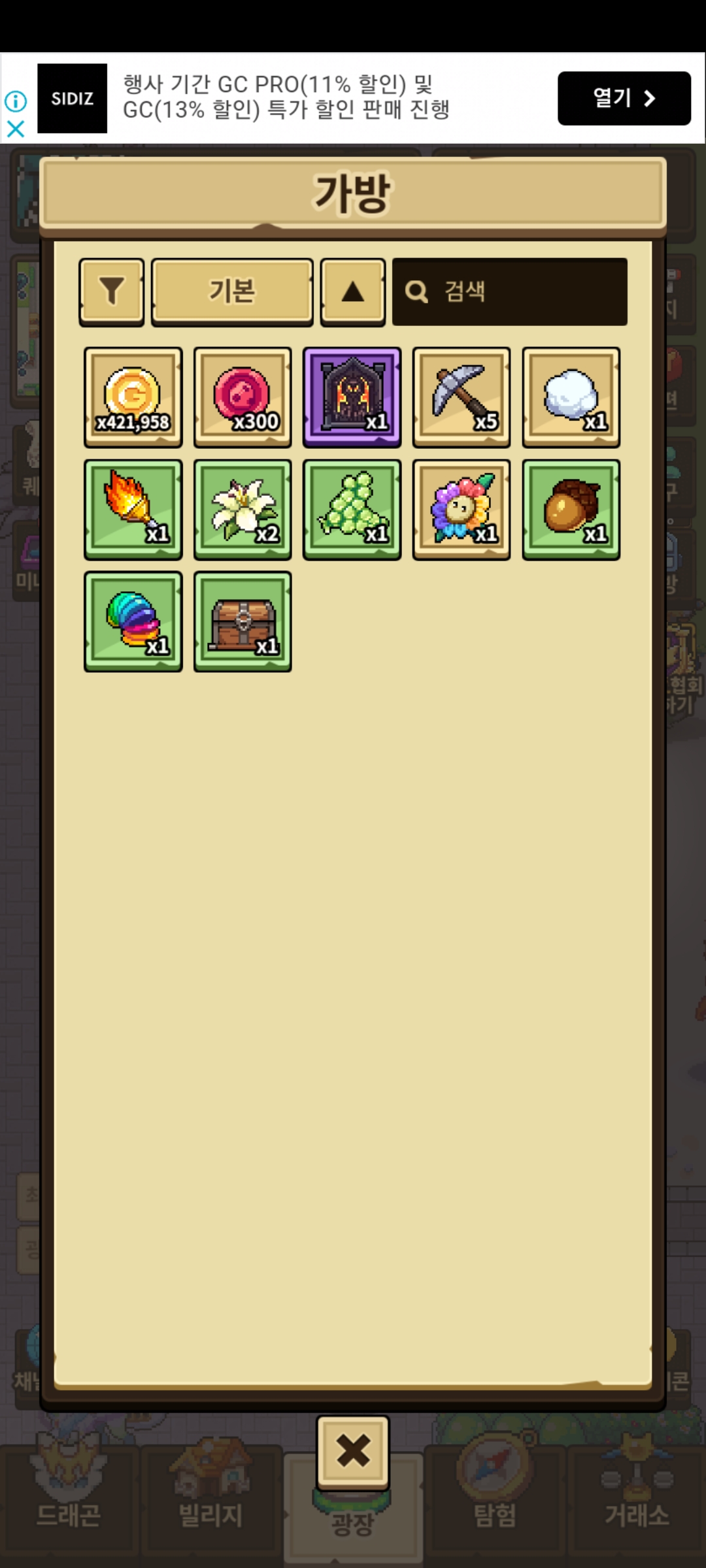Select the rainbow caterpillar item
This screenshot has width=706, height=1568.
(133, 622)
